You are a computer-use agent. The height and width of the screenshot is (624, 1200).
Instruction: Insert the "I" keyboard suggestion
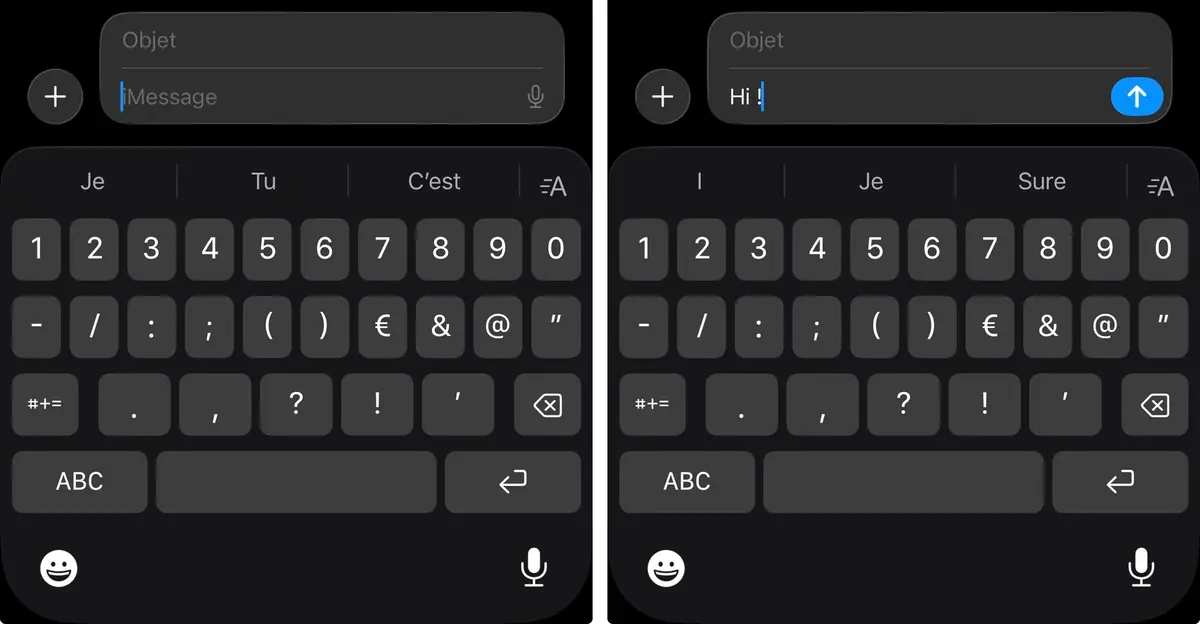[698, 181]
